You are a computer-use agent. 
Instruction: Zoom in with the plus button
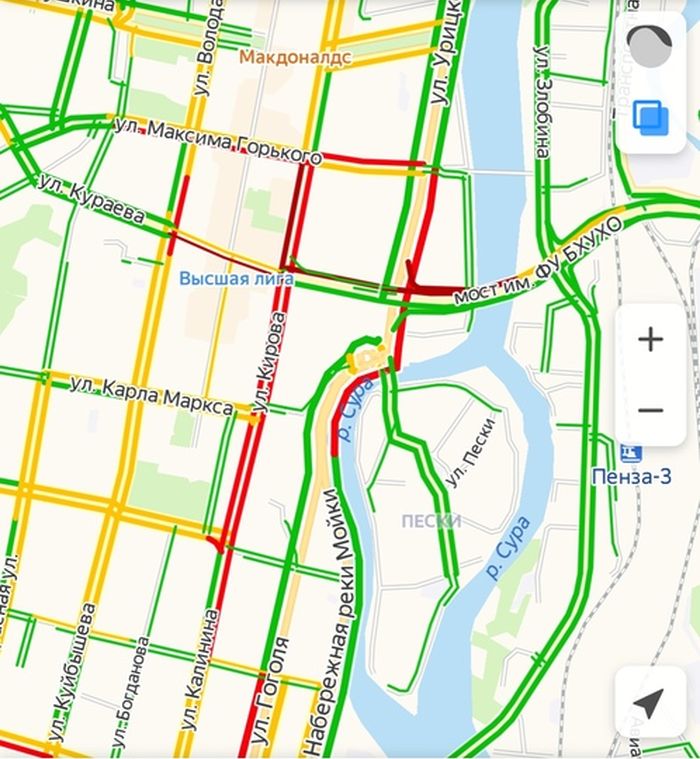(x=650, y=340)
